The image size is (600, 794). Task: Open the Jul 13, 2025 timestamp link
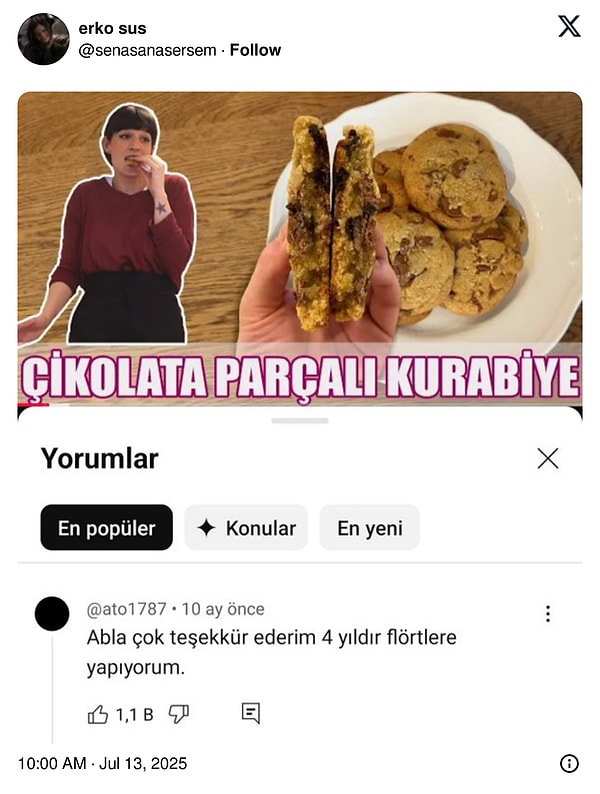(102, 764)
